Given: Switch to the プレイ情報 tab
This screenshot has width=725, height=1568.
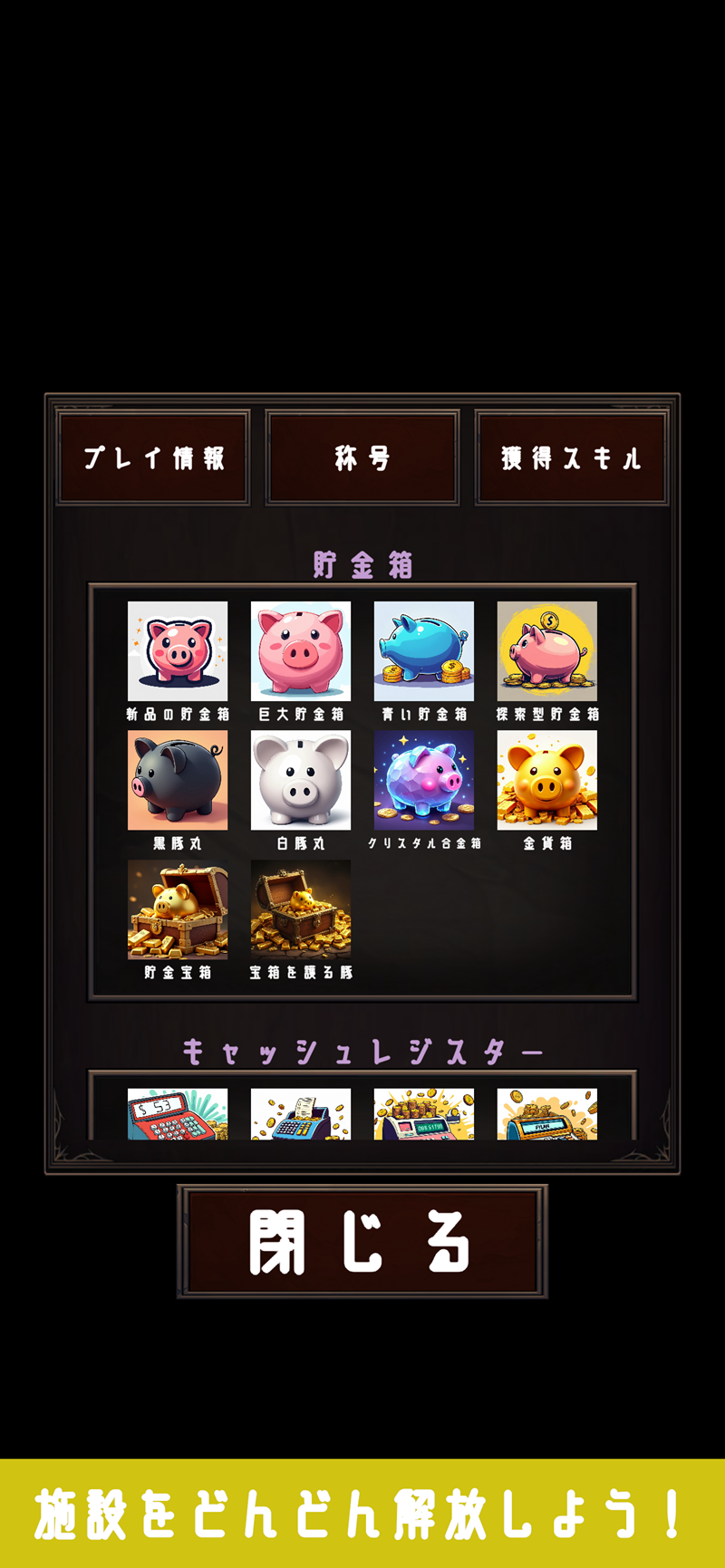Looking at the screenshot, I should coord(153,457).
